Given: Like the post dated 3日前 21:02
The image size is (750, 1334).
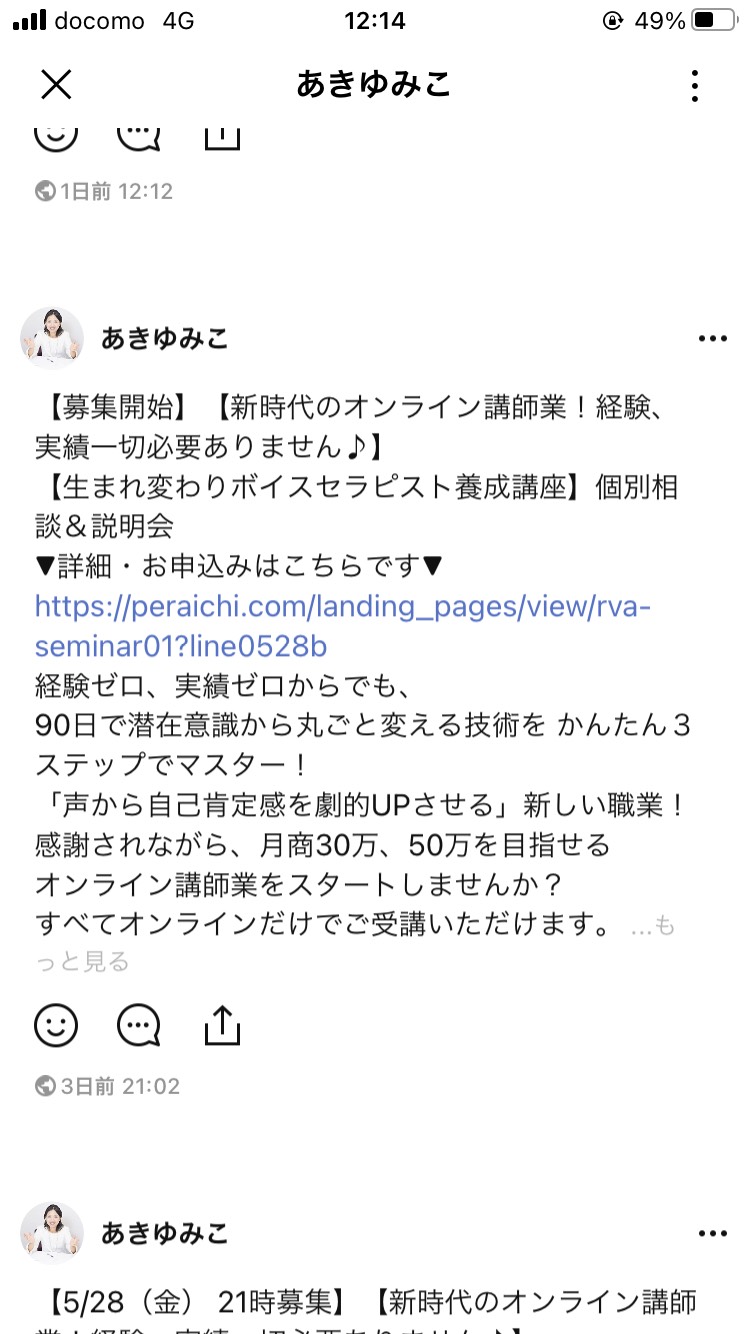Looking at the screenshot, I should pyautogui.click(x=56, y=1024).
